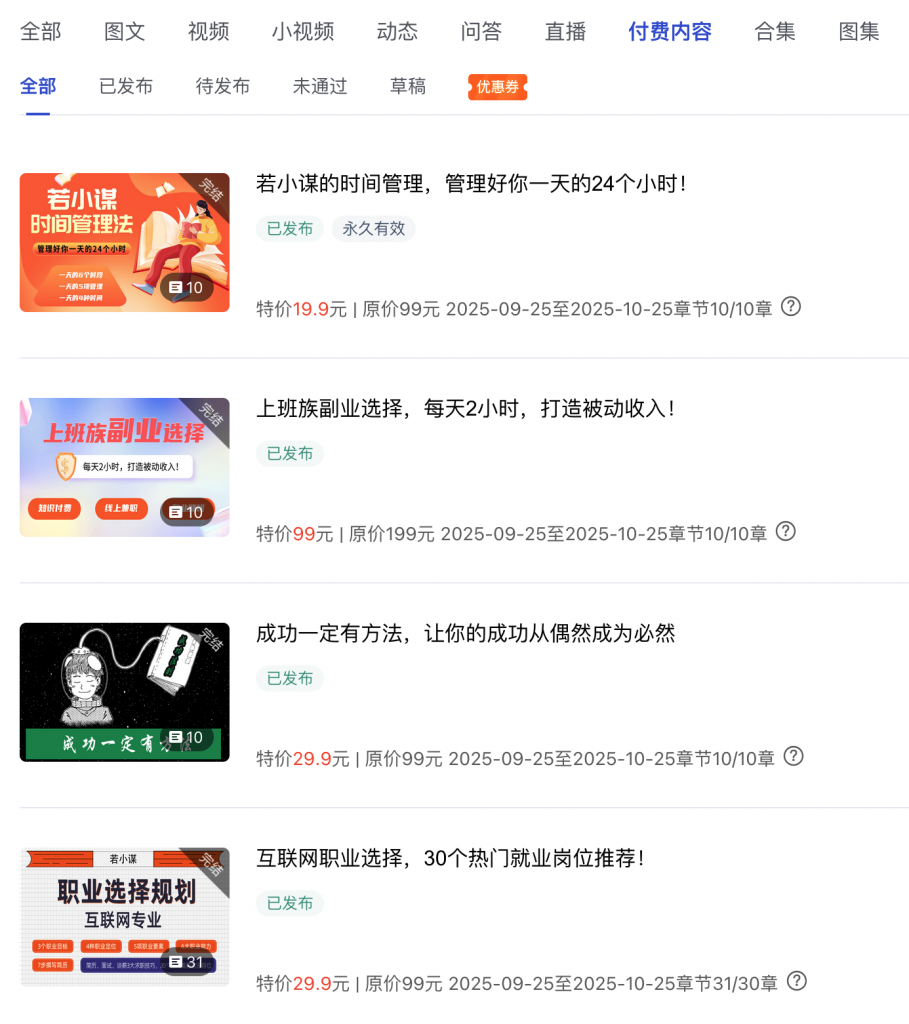Show the top 全部 content tab
Image resolution: width=909 pixels, height=1024 pixels.
tap(41, 31)
